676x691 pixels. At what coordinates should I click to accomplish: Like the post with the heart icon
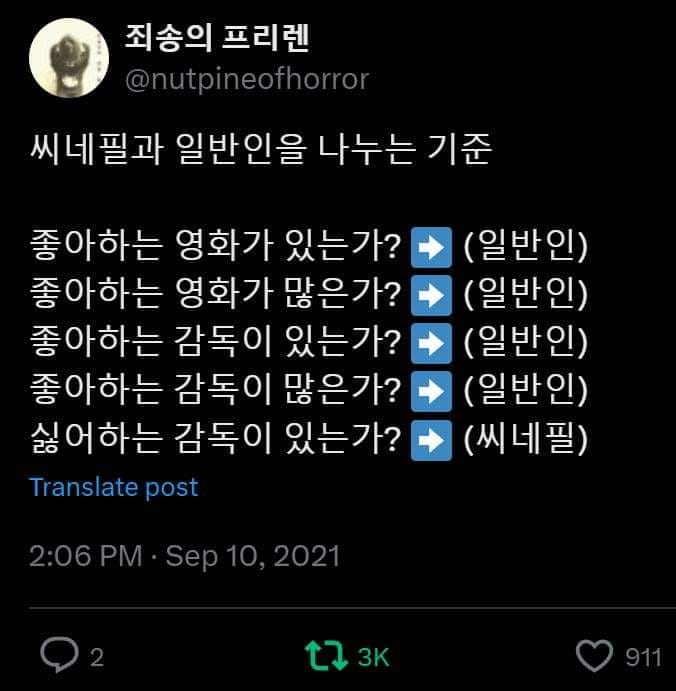pos(595,656)
